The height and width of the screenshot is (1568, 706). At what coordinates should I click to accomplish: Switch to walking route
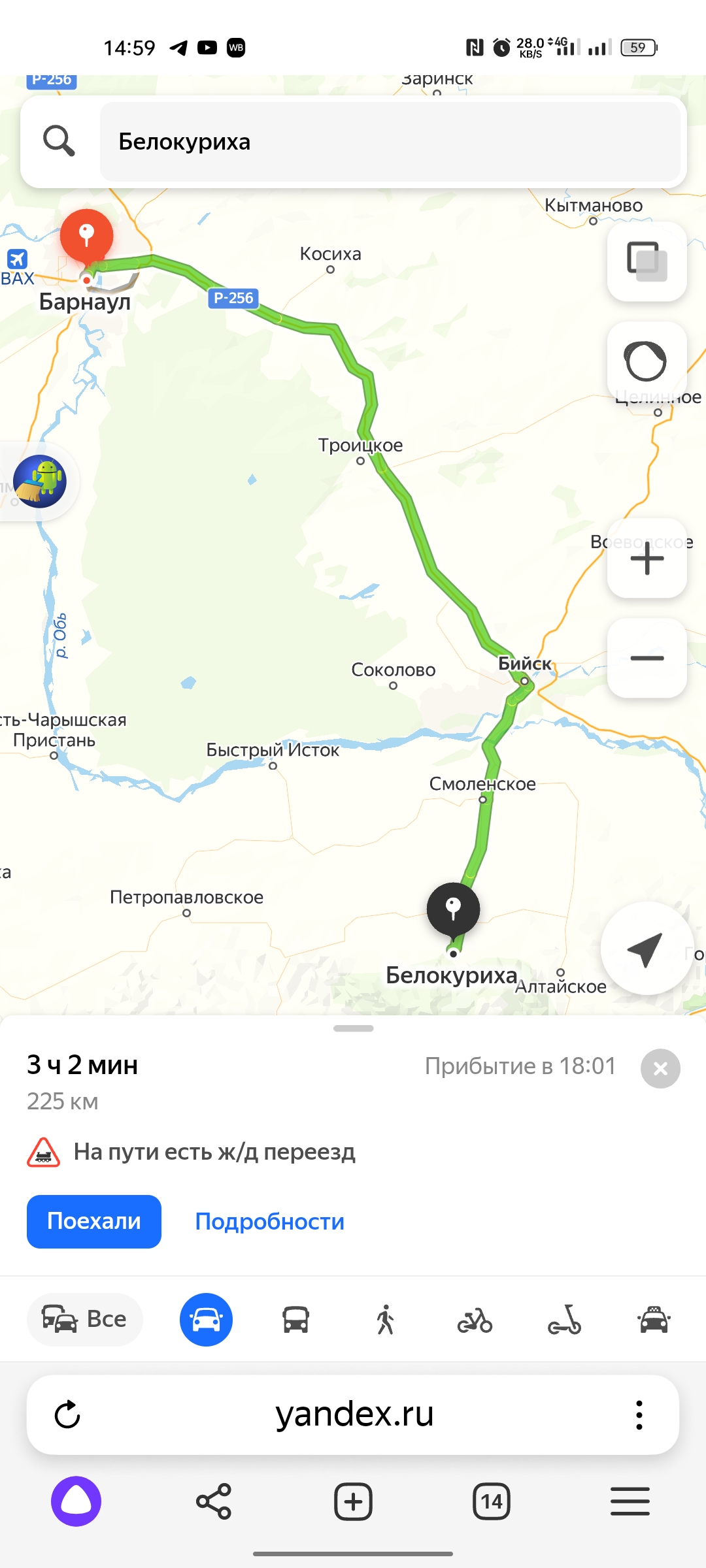coord(386,1319)
